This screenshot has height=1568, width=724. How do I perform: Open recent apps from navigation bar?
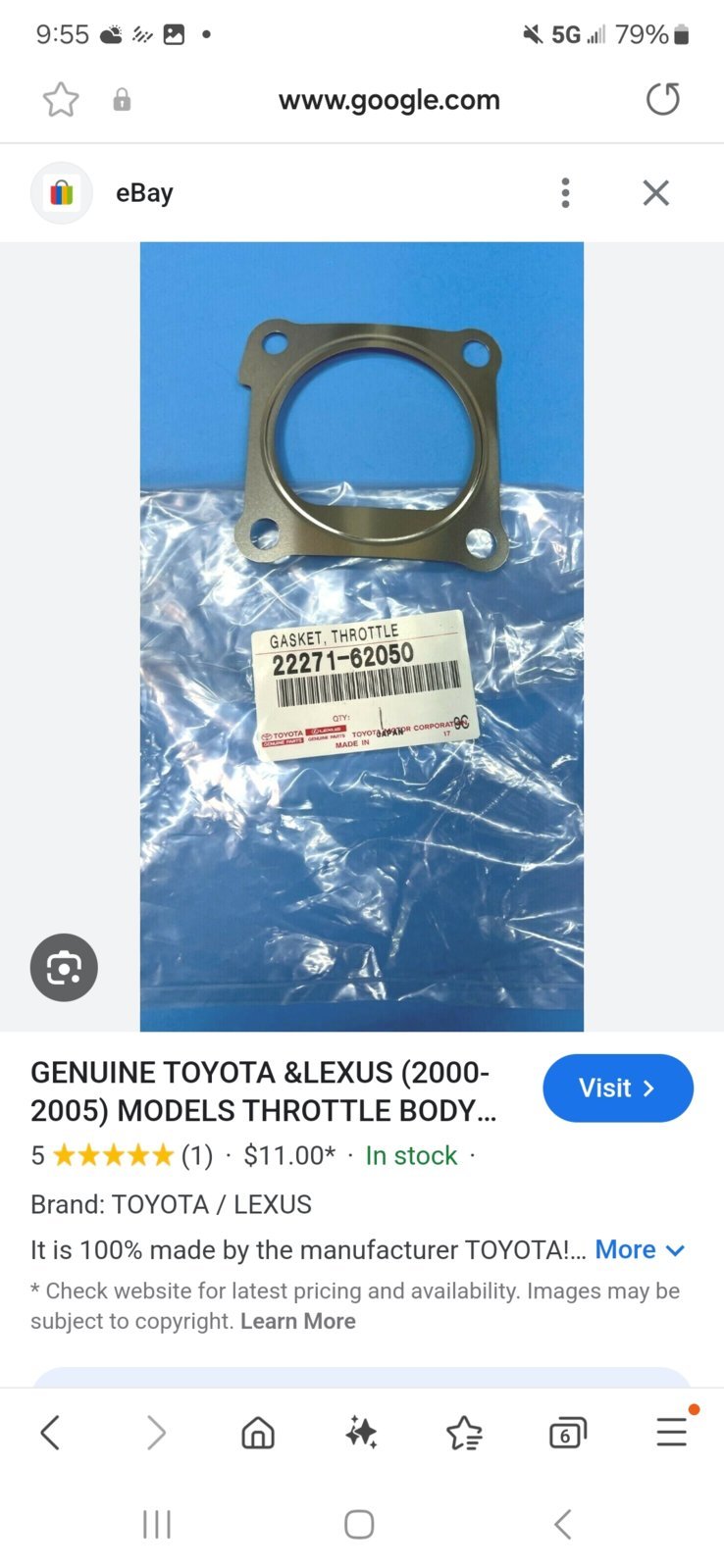pyautogui.click(x=157, y=1525)
